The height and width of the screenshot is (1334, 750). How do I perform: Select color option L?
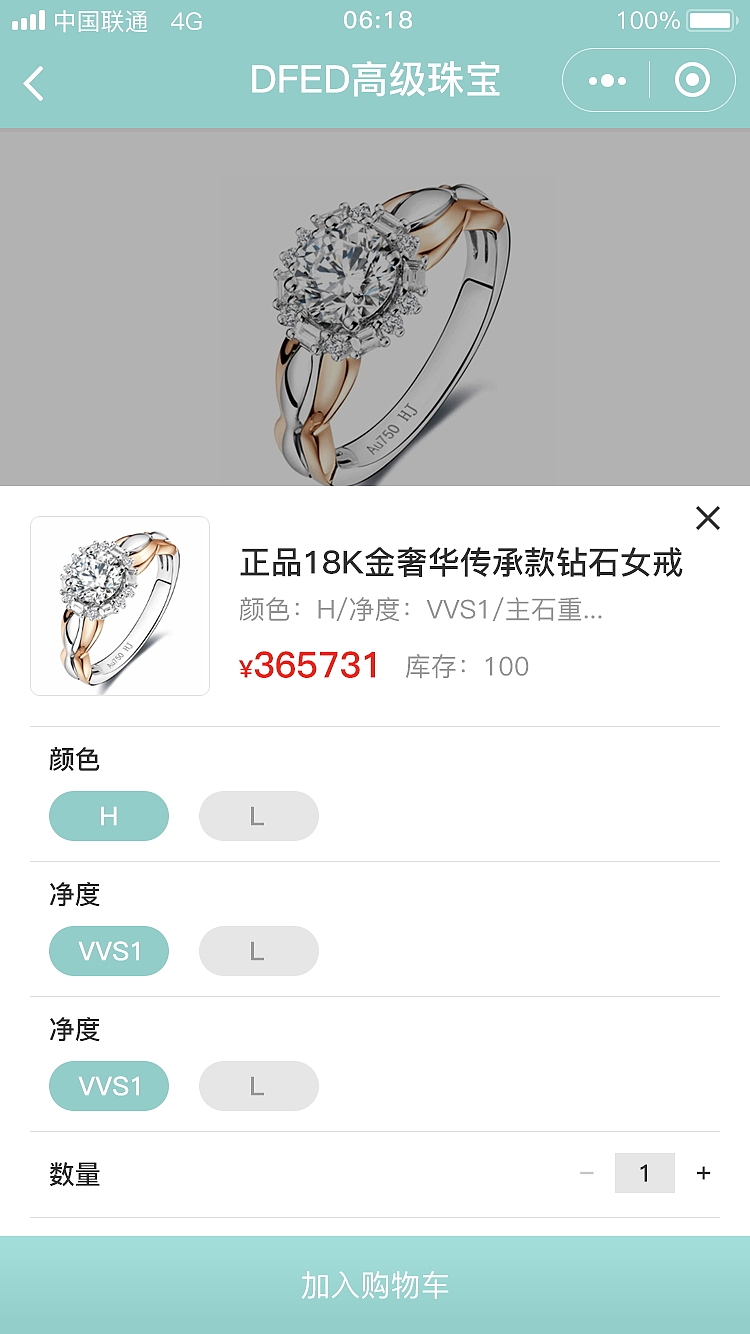coord(259,816)
